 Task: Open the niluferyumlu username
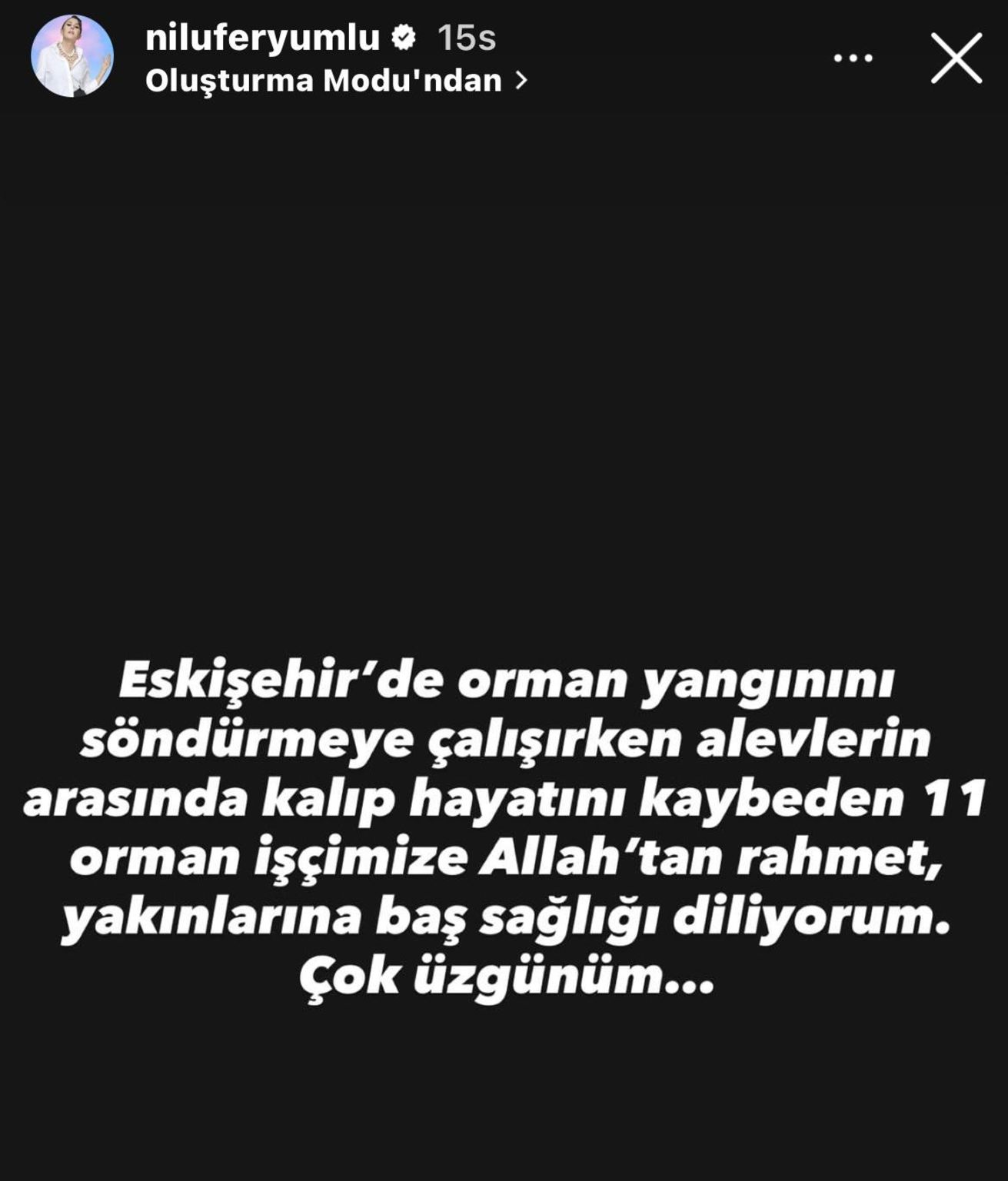[x=262, y=37]
